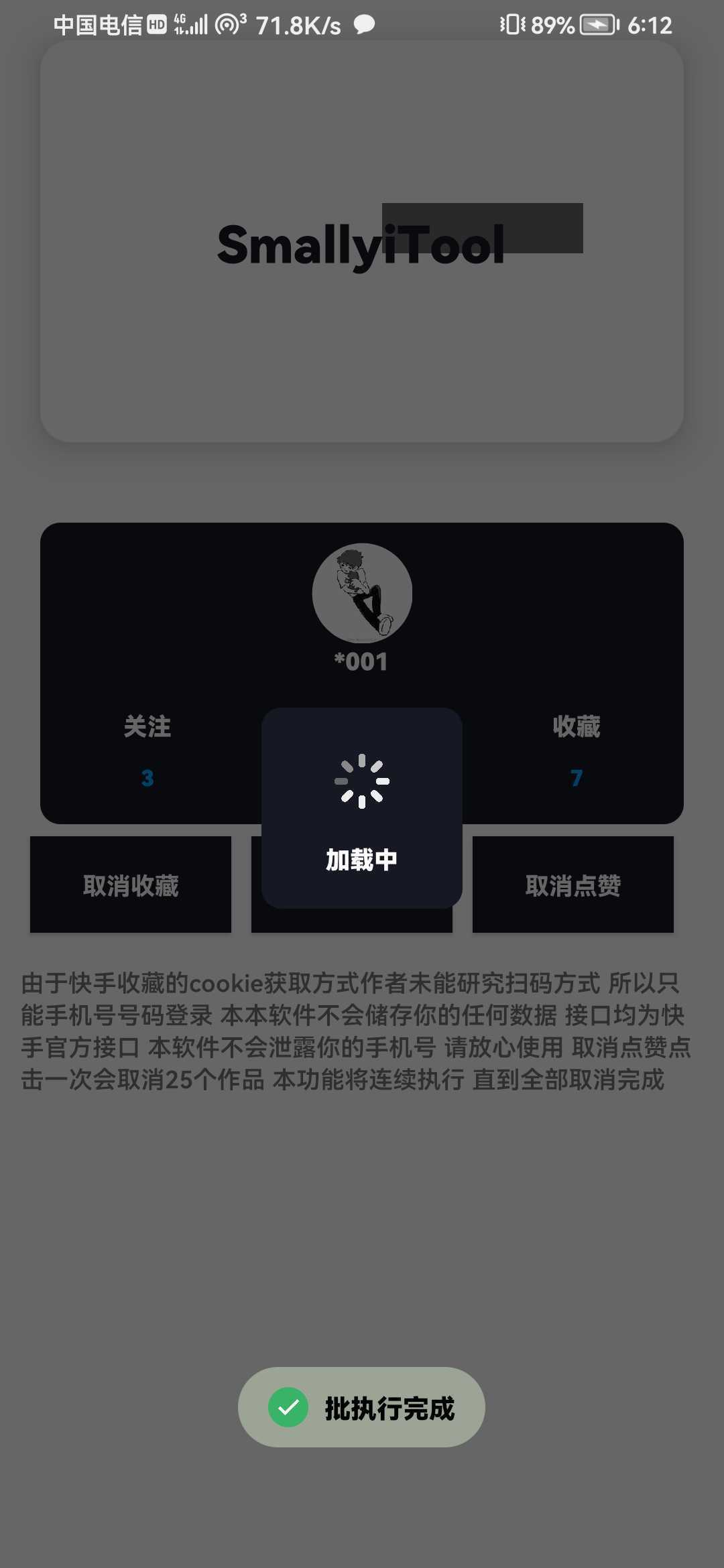This screenshot has height=1568, width=724.
Task: Tap the 收藏 count showing 7
Action: [x=575, y=777]
